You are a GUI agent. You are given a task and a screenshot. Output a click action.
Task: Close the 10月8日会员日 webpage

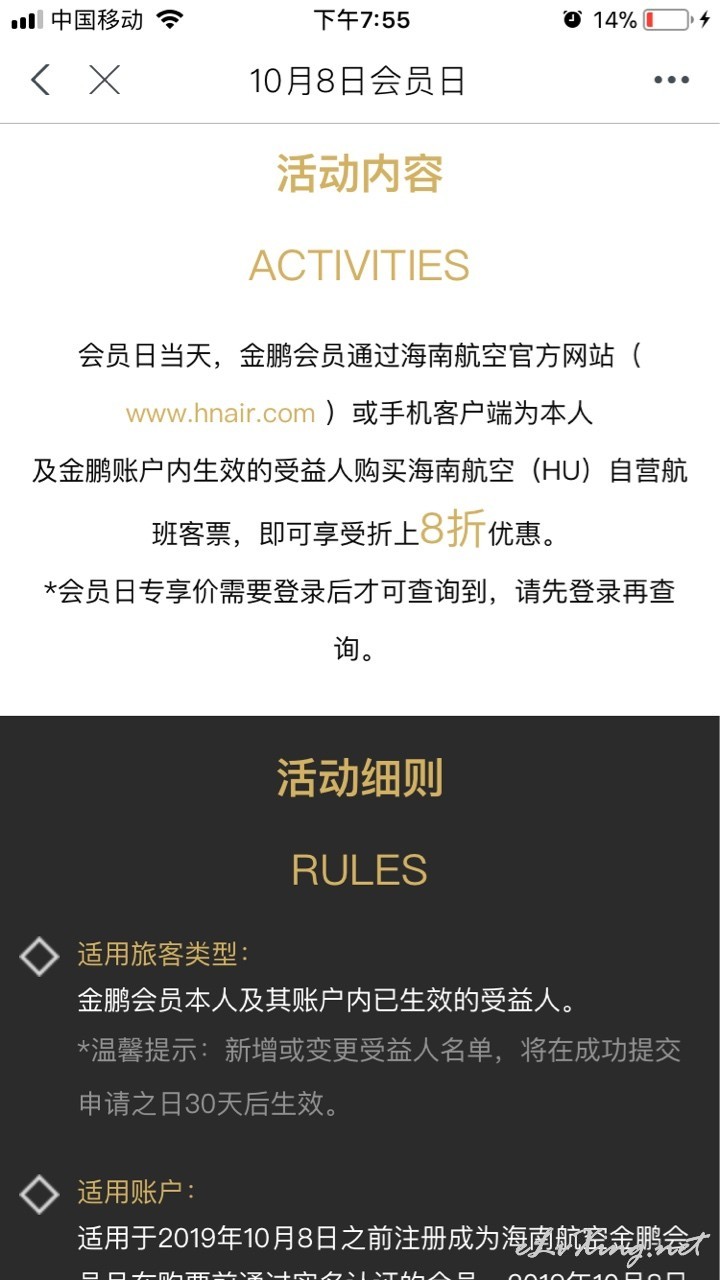[104, 80]
